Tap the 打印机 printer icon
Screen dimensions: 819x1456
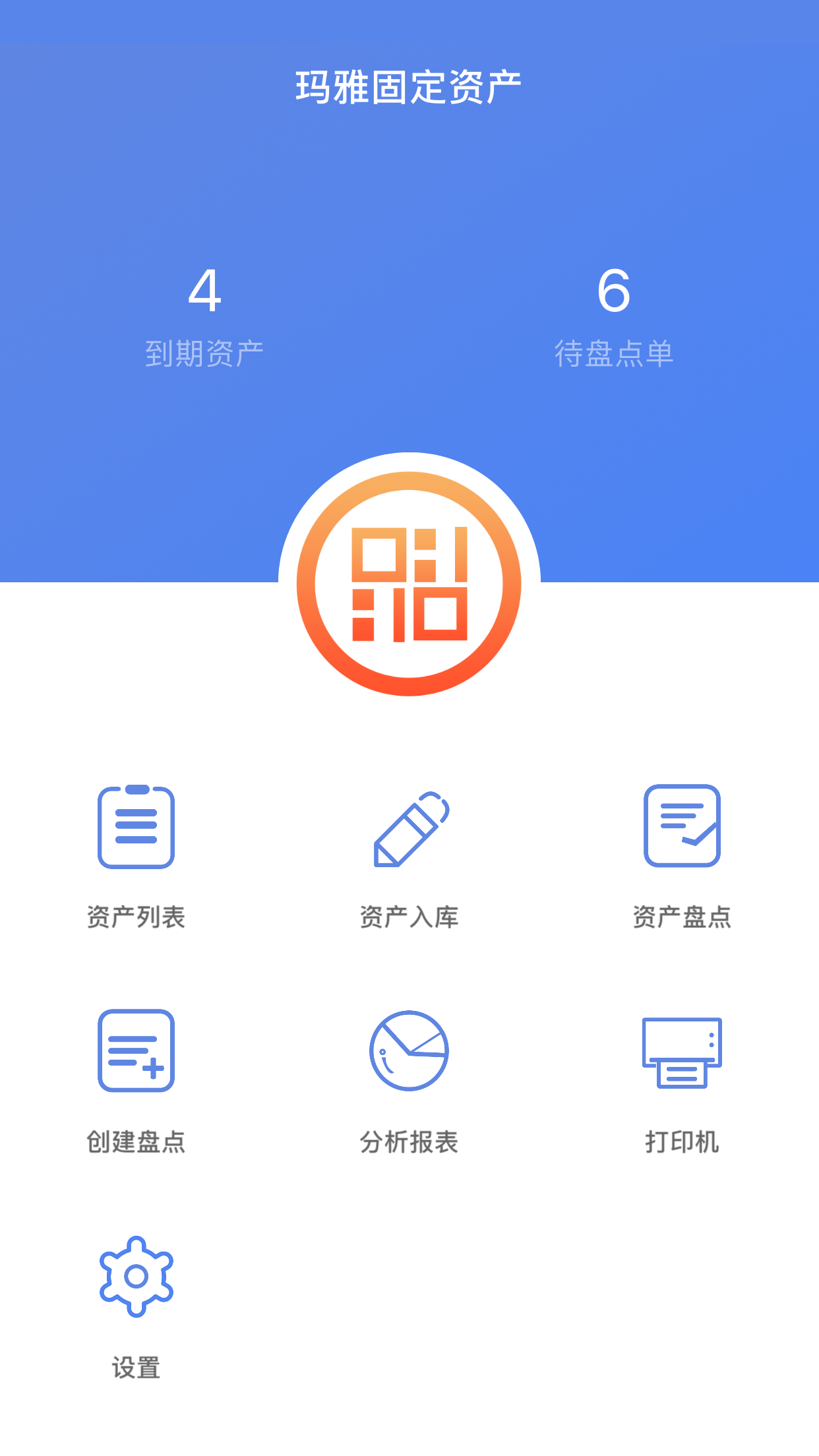point(682,1053)
